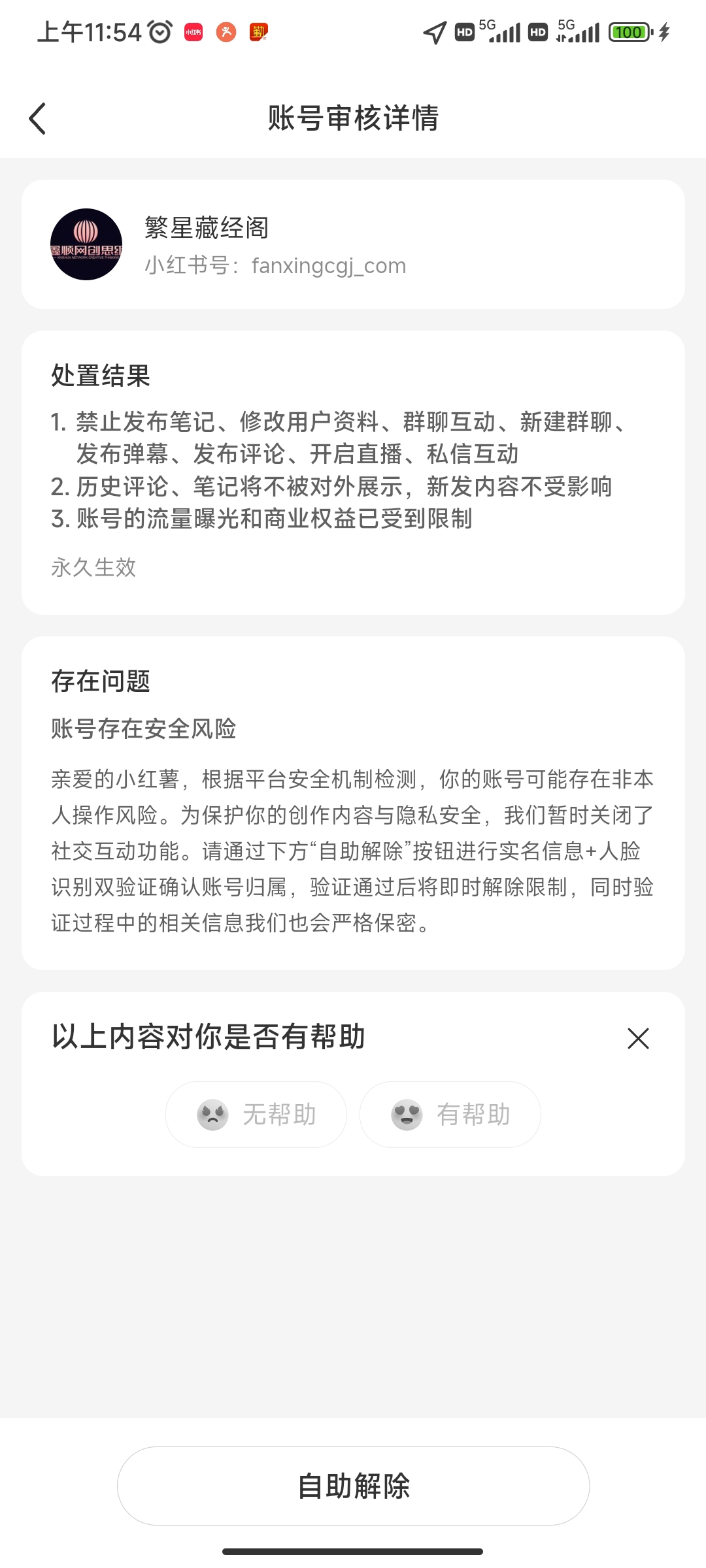
Task: Dismiss the helpfulness feedback card
Action: pyautogui.click(x=637, y=1038)
